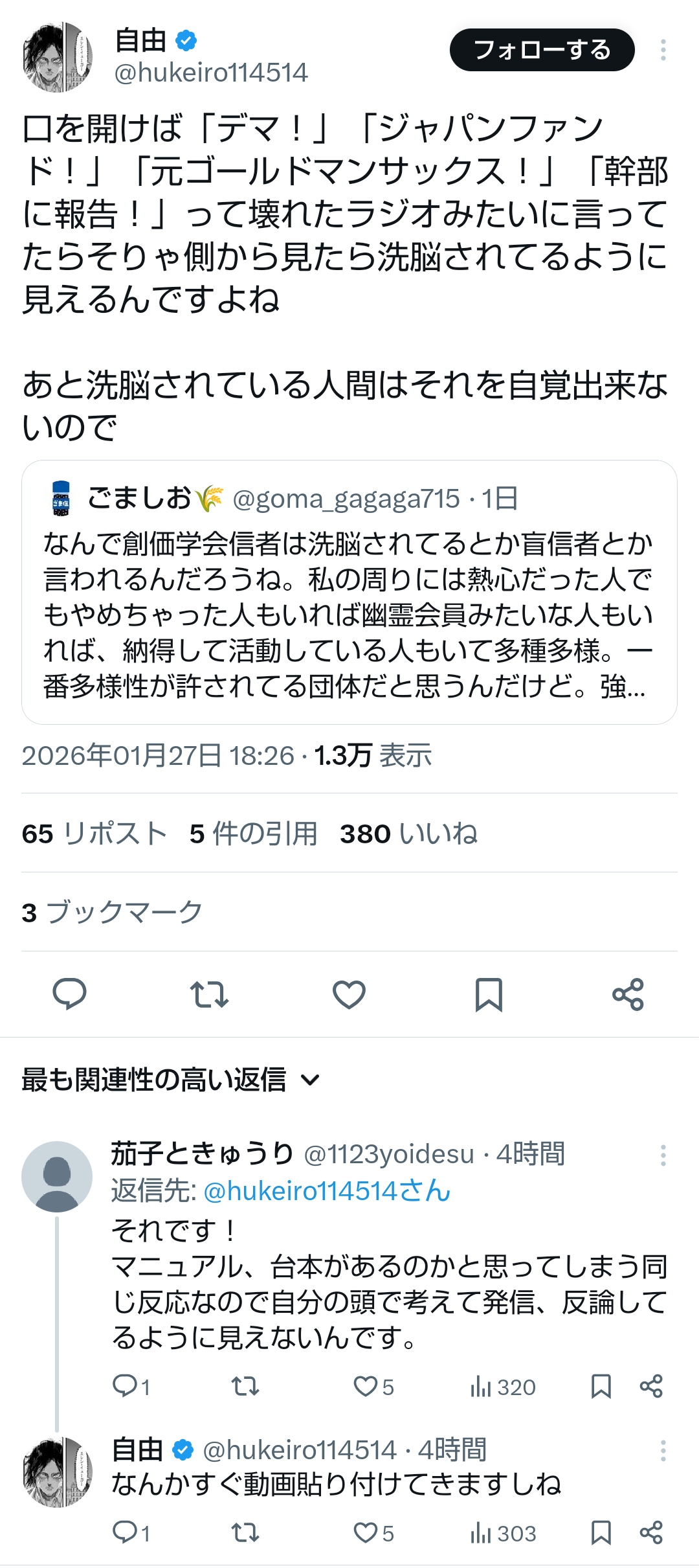Repost the main post by 自由
The height and width of the screenshot is (1568, 699).
tap(209, 994)
